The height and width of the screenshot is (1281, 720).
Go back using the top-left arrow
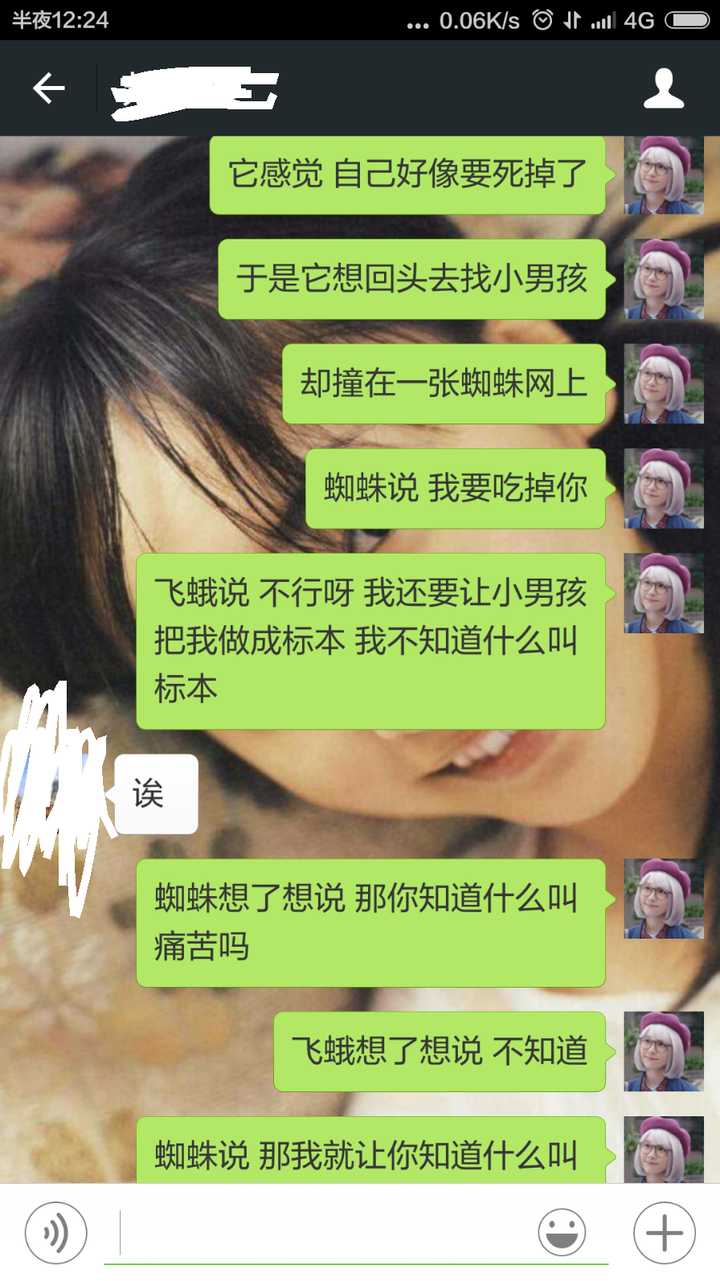pos(48,89)
